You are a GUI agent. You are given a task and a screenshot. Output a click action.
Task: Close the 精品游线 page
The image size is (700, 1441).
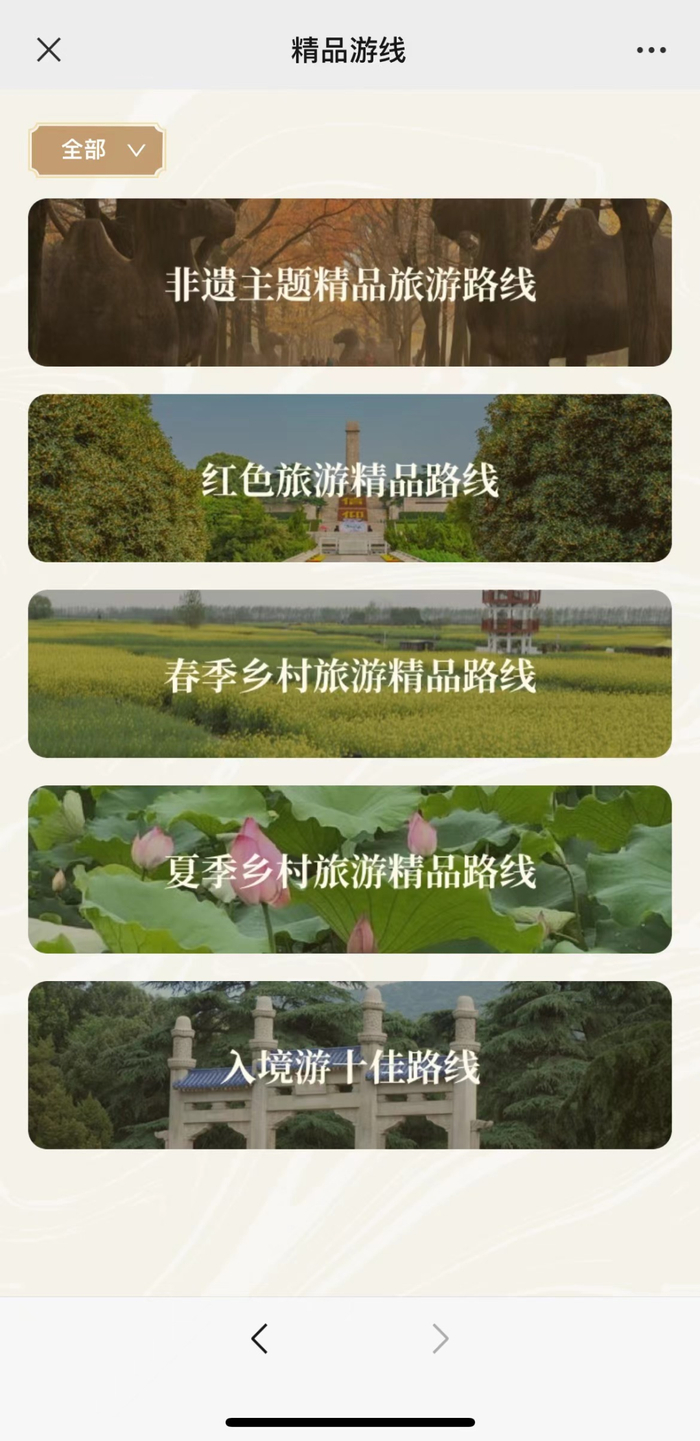pyautogui.click(x=49, y=50)
